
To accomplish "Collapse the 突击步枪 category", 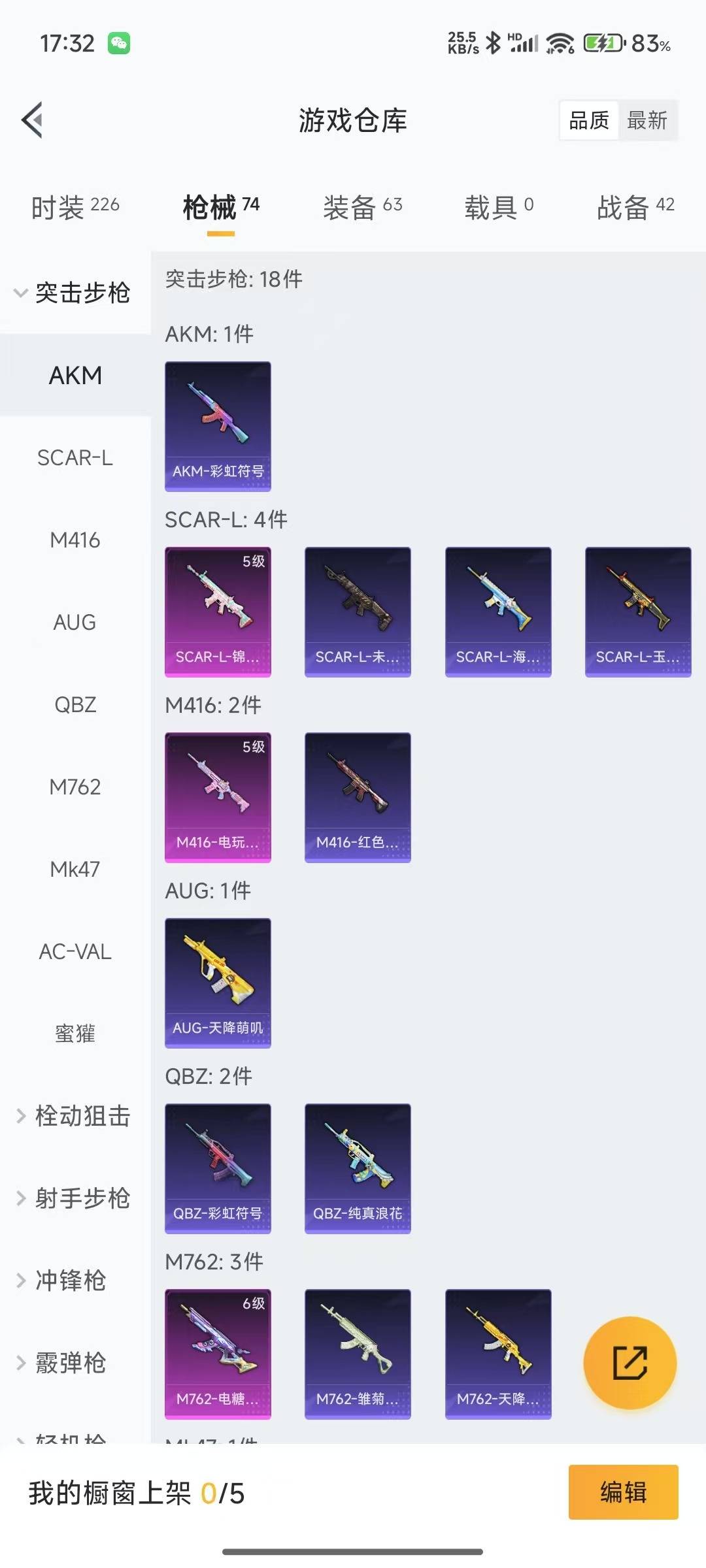I will pyautogui.click(x=73, y=292).
